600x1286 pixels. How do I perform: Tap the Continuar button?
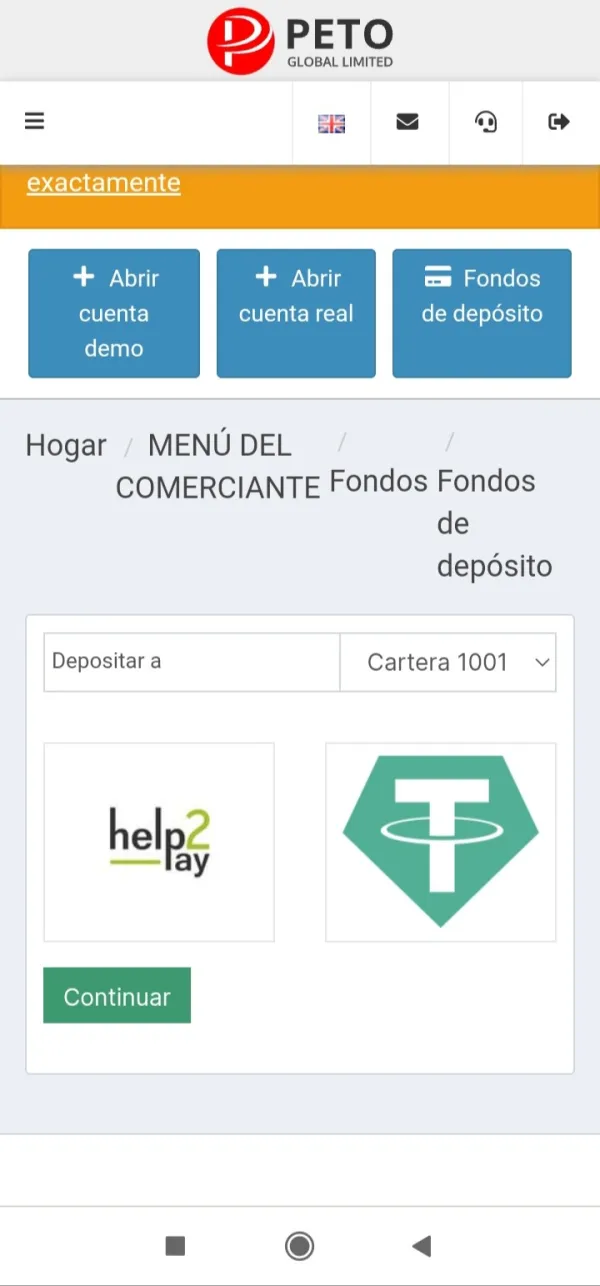point(117,996)
